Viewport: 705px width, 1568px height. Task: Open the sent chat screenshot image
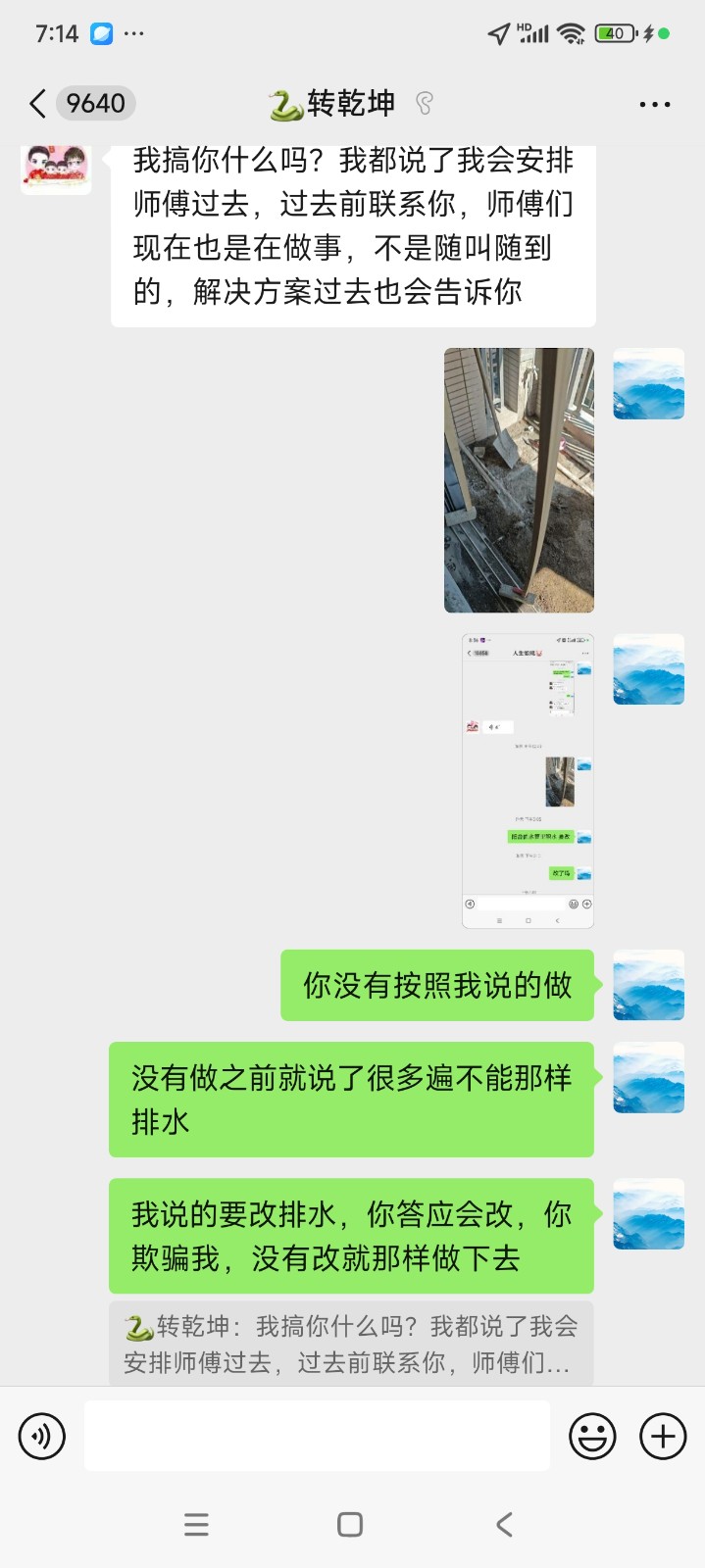tap(528, 780)
